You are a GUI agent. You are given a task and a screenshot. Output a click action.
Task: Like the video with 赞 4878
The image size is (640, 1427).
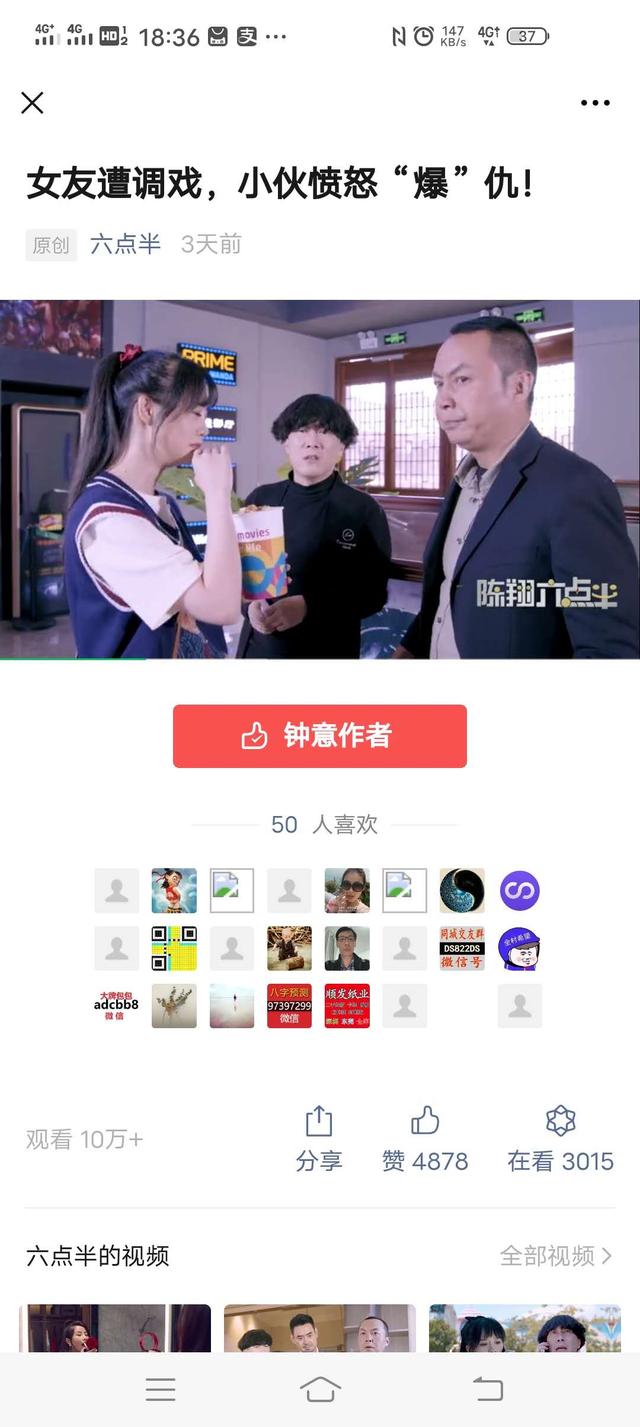tap(425, 1138)
